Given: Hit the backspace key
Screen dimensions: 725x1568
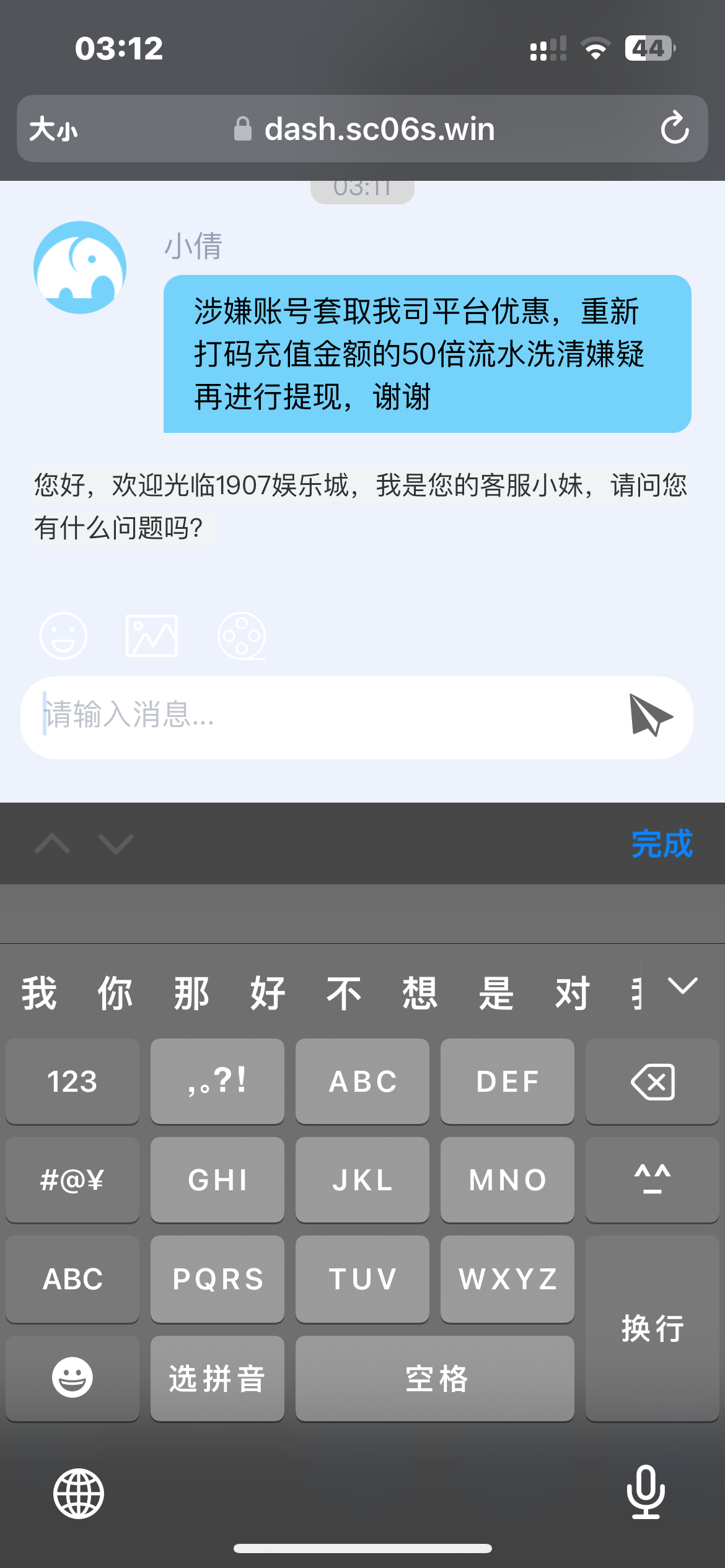Looking at the screenshot, I should [x=652, y=1082].
